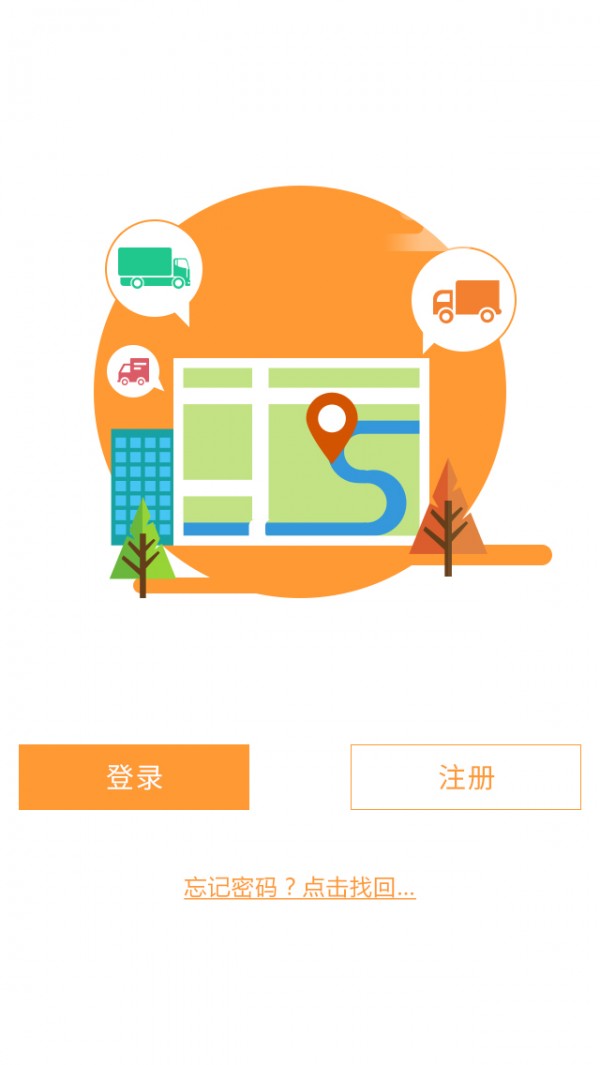This screenshot has width=600, height=1065.
Task: Tap the orange 登录 login button
Action: [x=134, y=777]
